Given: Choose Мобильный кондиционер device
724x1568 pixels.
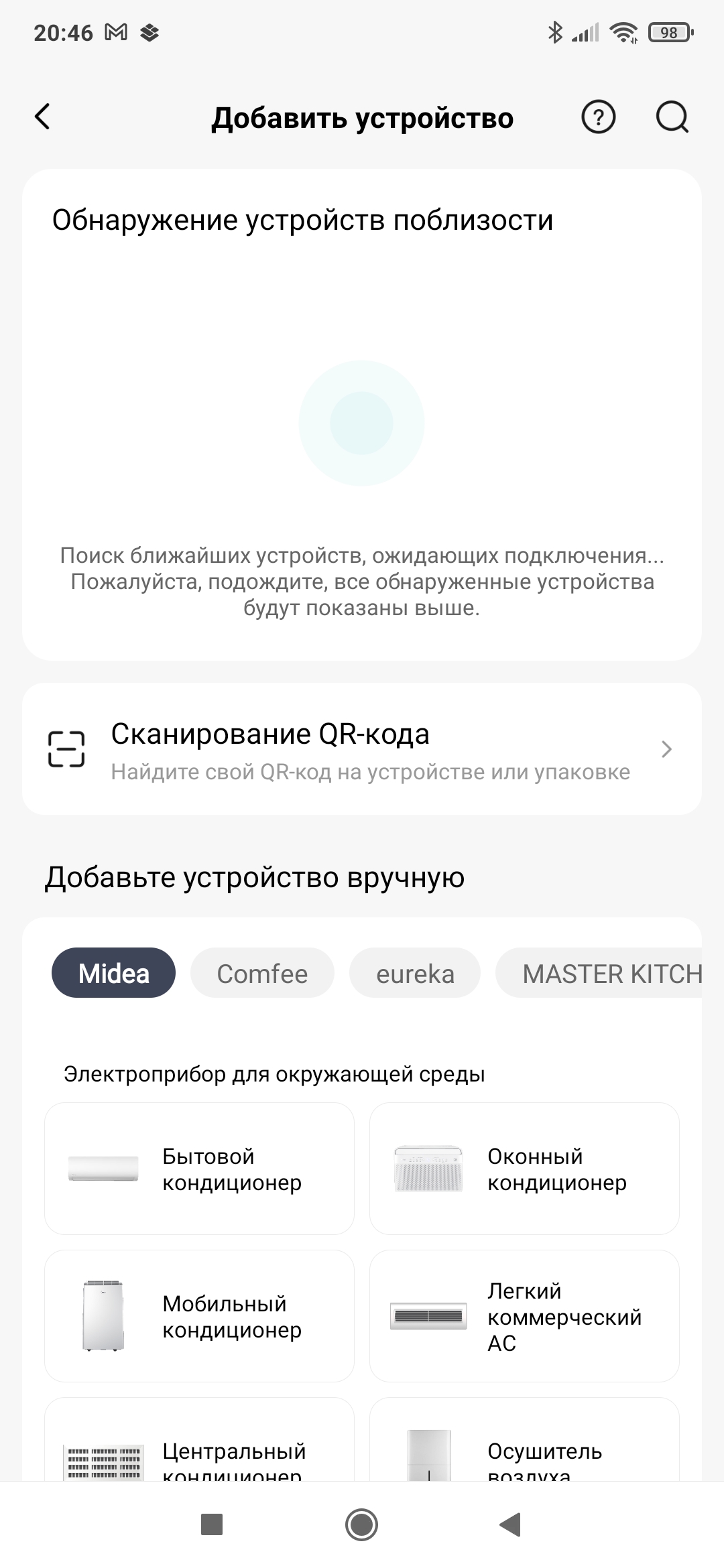Looking at the screenshot, I should coord(199,1316).
